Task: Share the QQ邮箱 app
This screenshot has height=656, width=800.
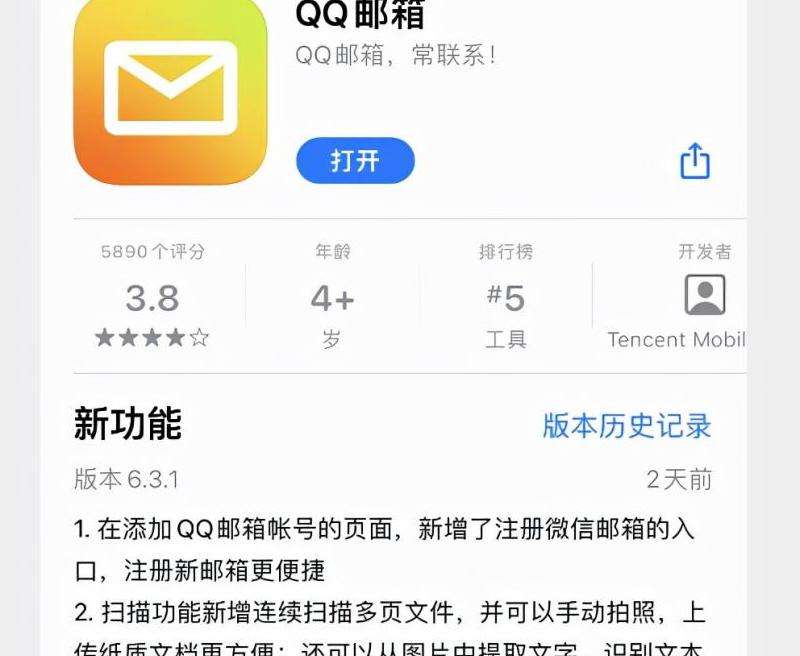Action: click(695, 160)
